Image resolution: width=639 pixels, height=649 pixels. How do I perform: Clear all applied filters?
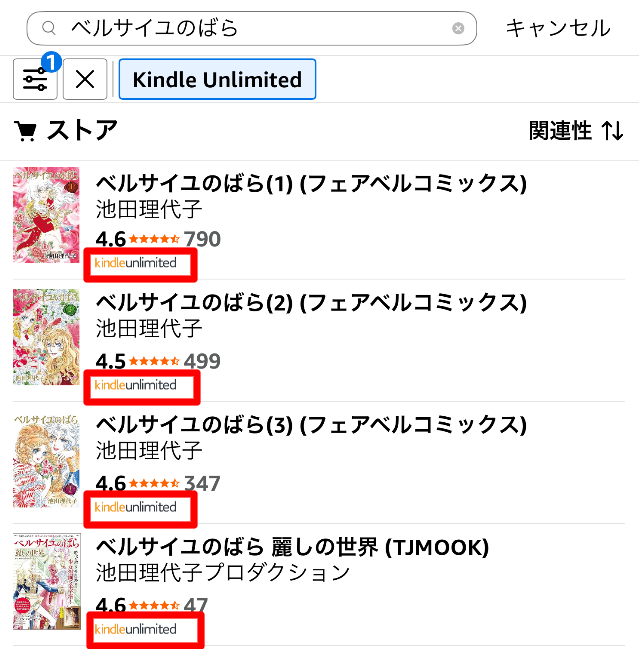pyautogui.click(x=85, y=80)
